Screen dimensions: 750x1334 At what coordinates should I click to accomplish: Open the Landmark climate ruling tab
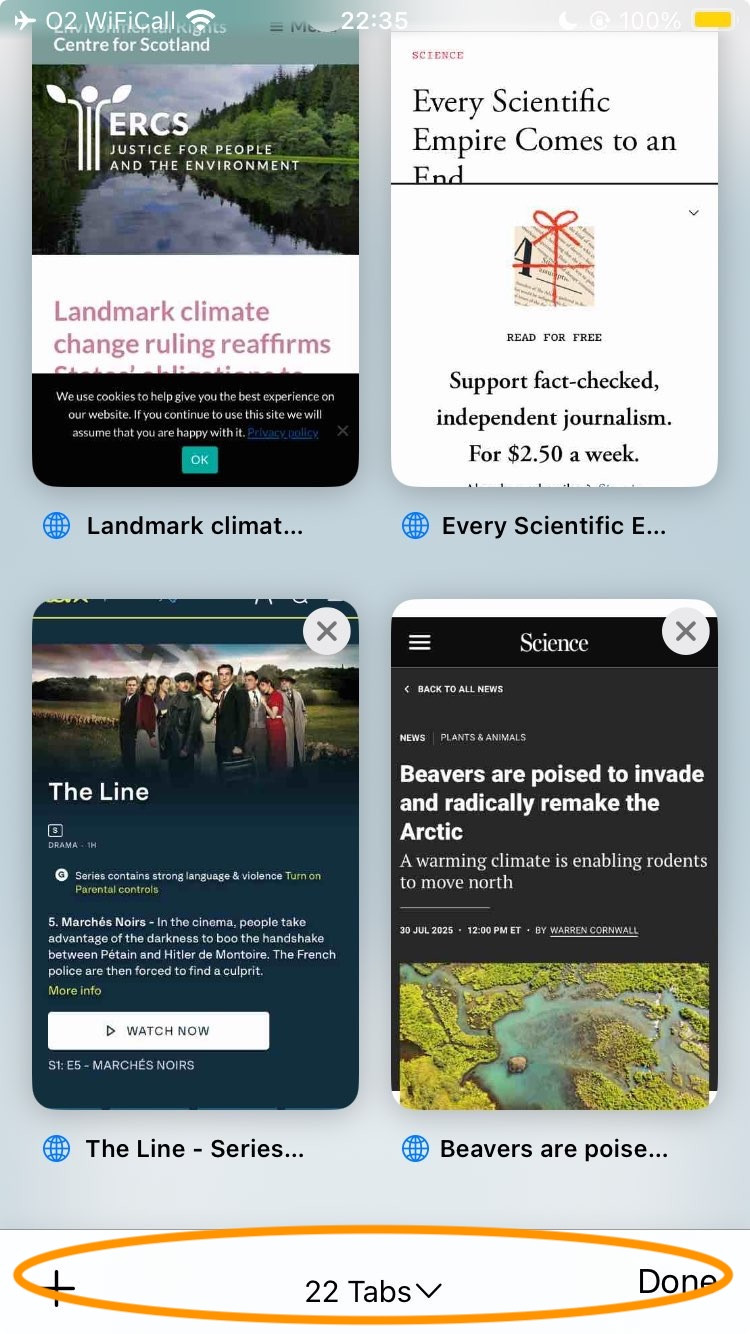point(195,260)
